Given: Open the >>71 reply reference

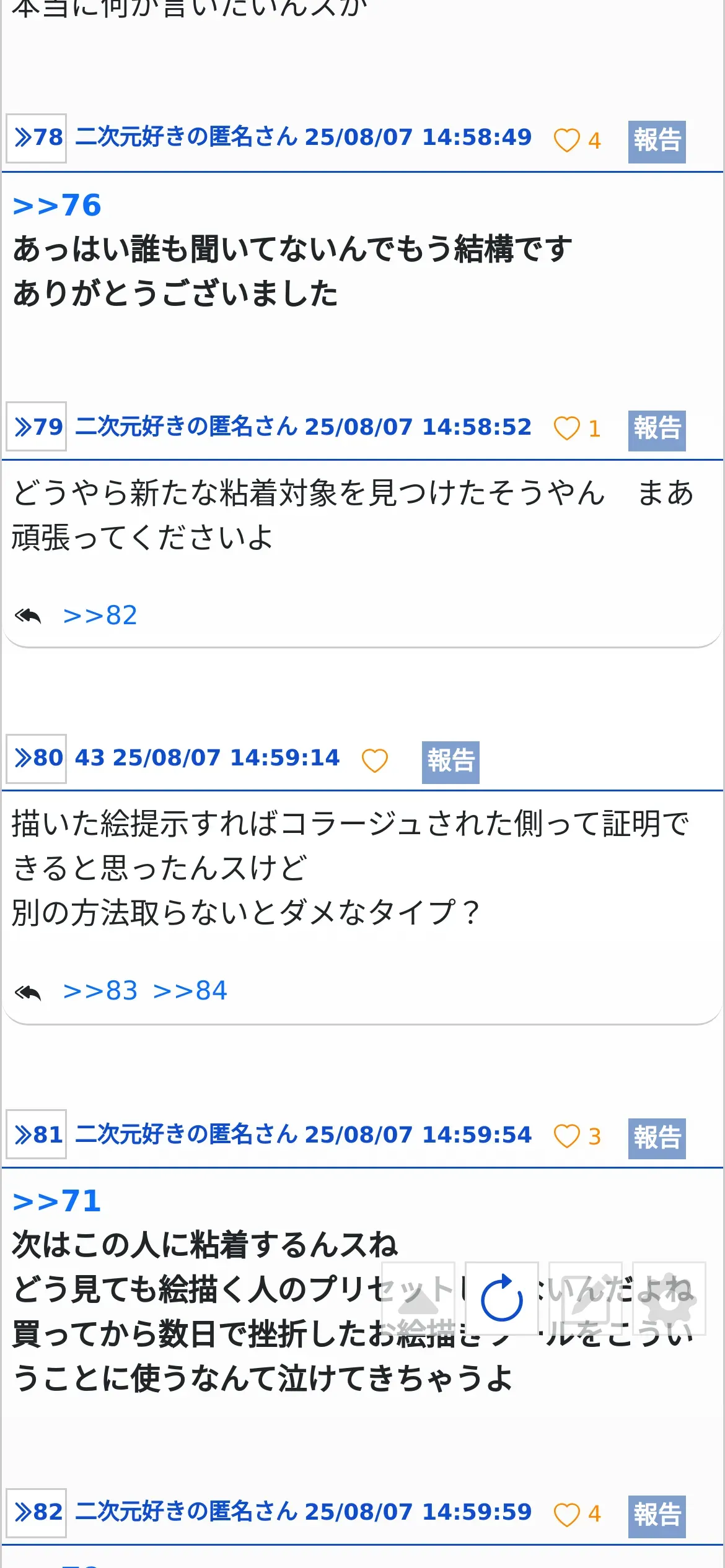Looking at the screenshot, I should click(57, 1201).
